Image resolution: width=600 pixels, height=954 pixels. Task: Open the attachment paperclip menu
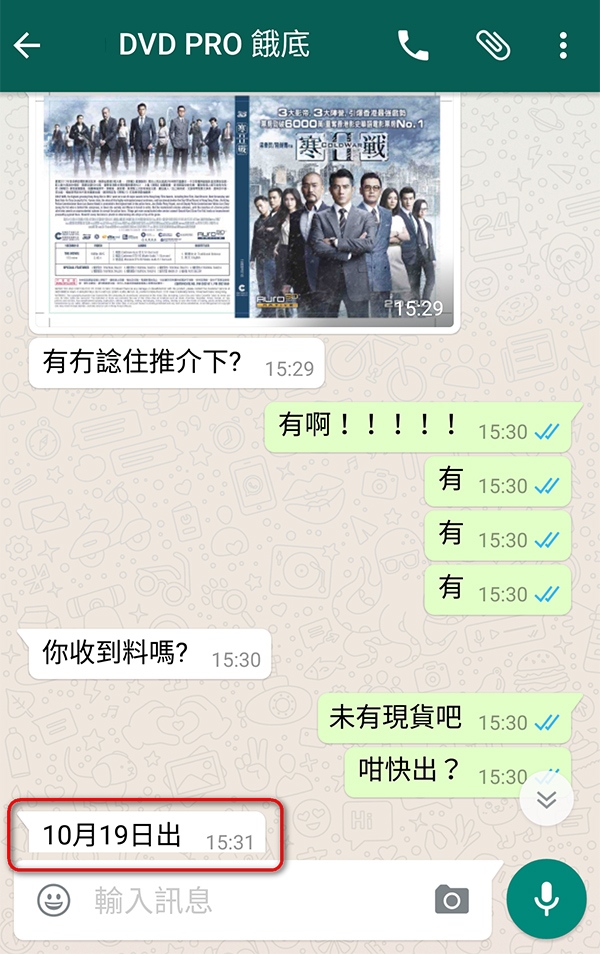pos(491,45)
